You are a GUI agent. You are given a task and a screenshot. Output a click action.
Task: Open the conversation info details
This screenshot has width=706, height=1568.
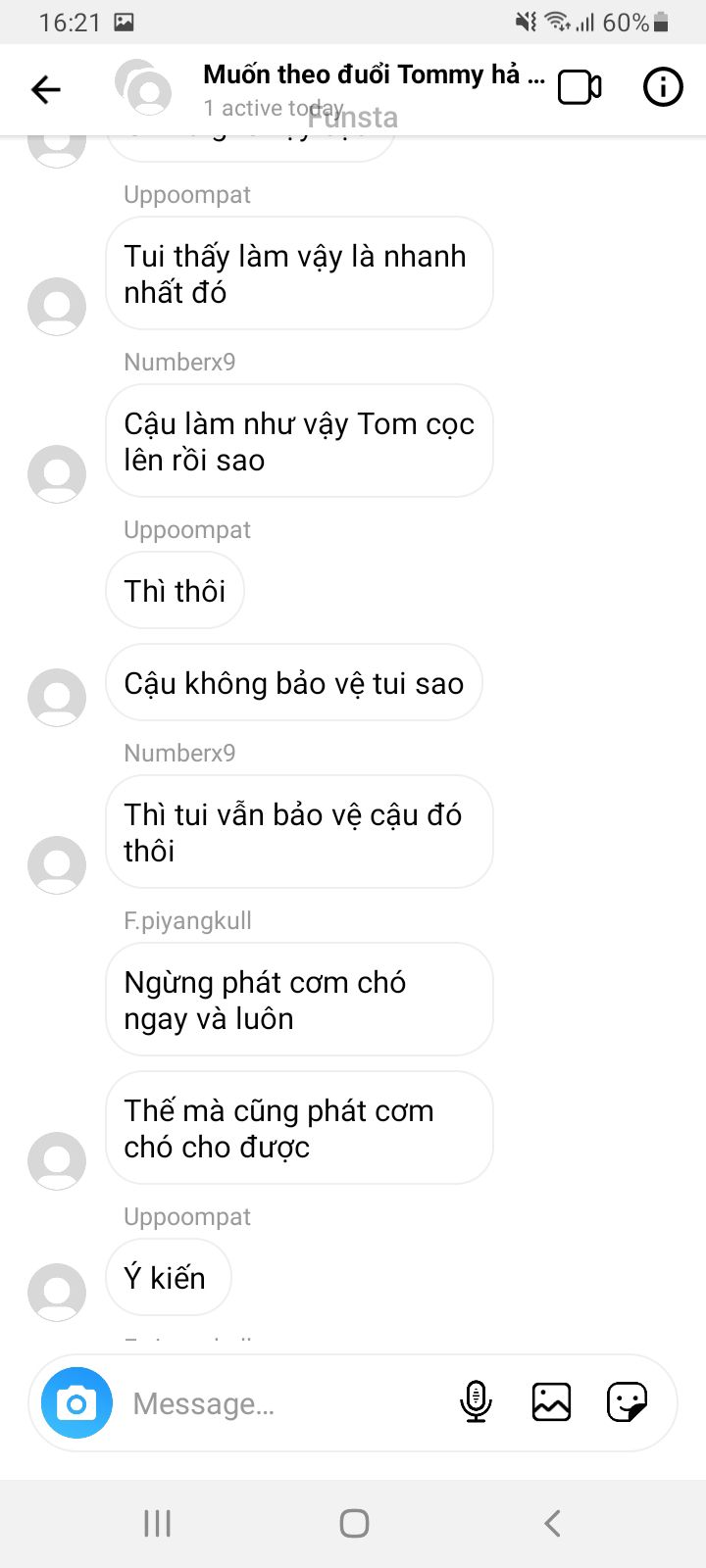[x=663, y=88]
